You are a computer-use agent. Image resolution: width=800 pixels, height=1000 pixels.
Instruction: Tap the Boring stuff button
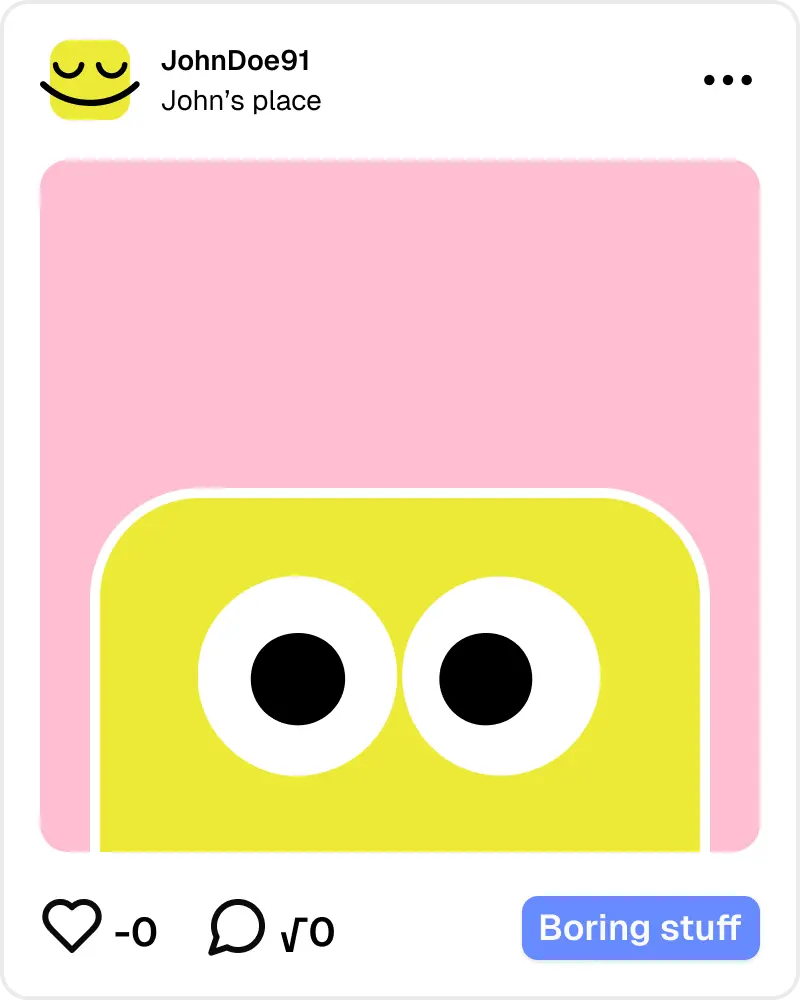(640, 928)
